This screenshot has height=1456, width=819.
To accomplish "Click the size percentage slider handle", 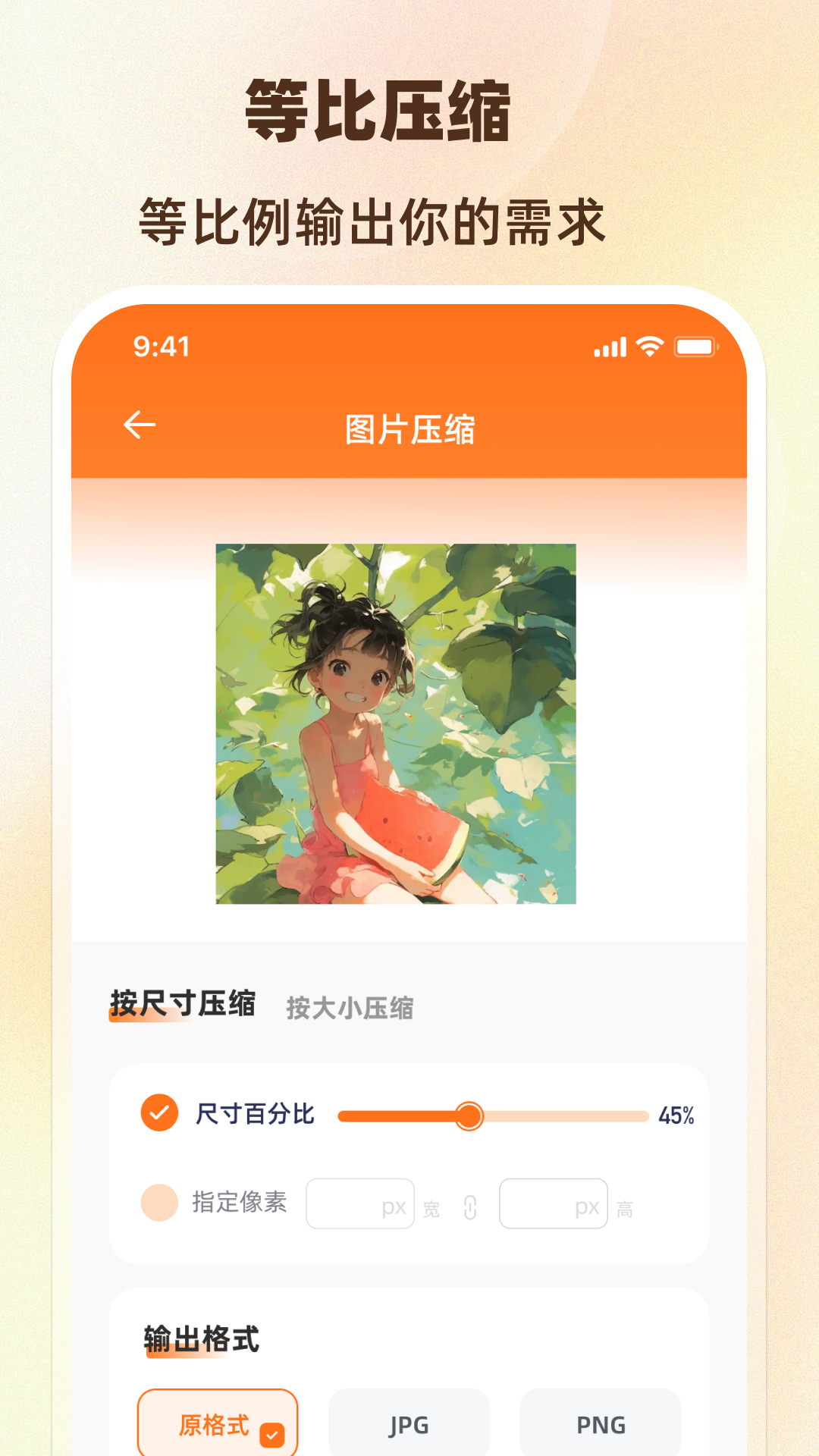I will coord(471,1114).
